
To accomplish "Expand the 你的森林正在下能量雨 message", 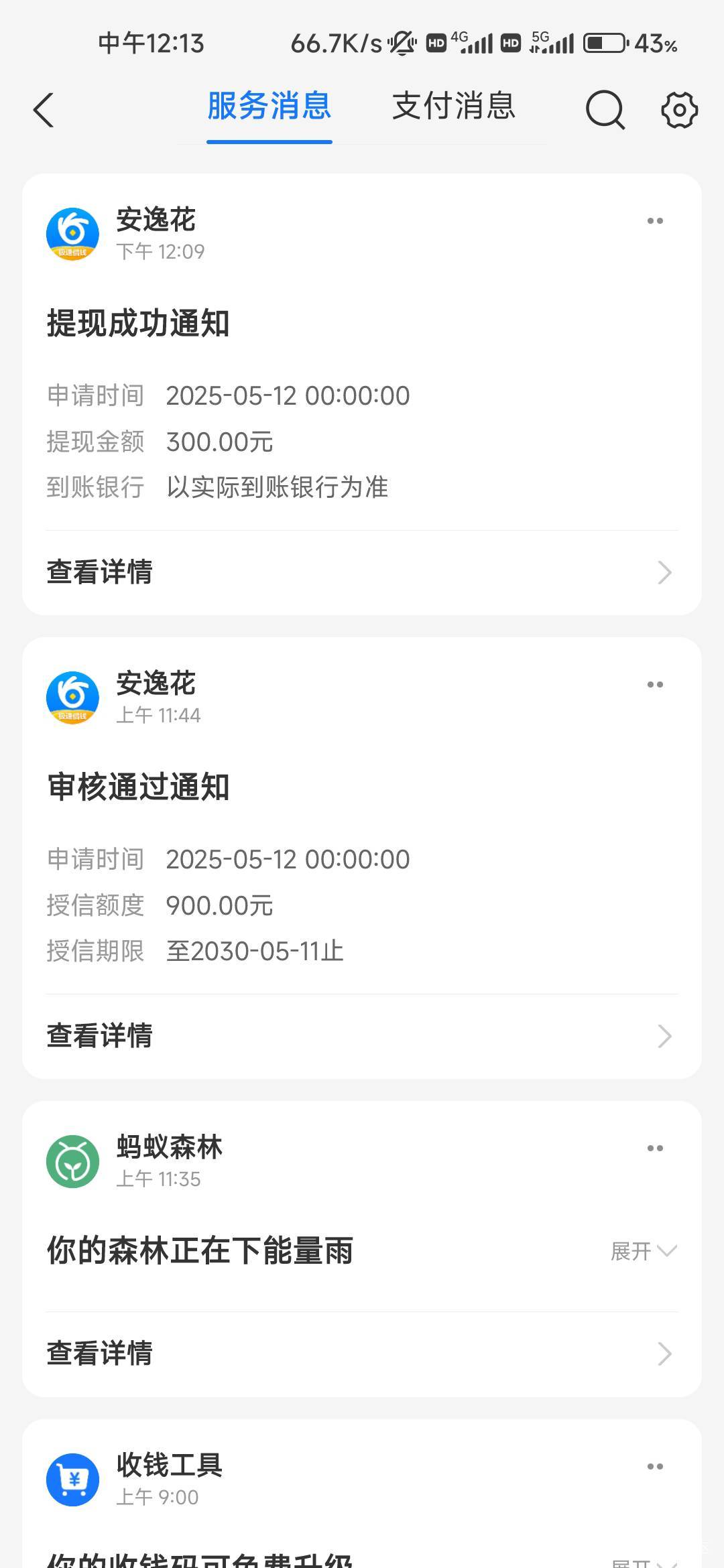I will [644, 1251].
